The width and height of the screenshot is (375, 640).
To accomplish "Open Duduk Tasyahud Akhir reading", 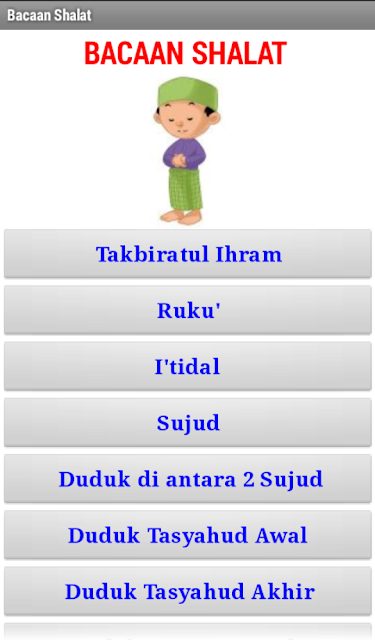I will coord(188,591).
